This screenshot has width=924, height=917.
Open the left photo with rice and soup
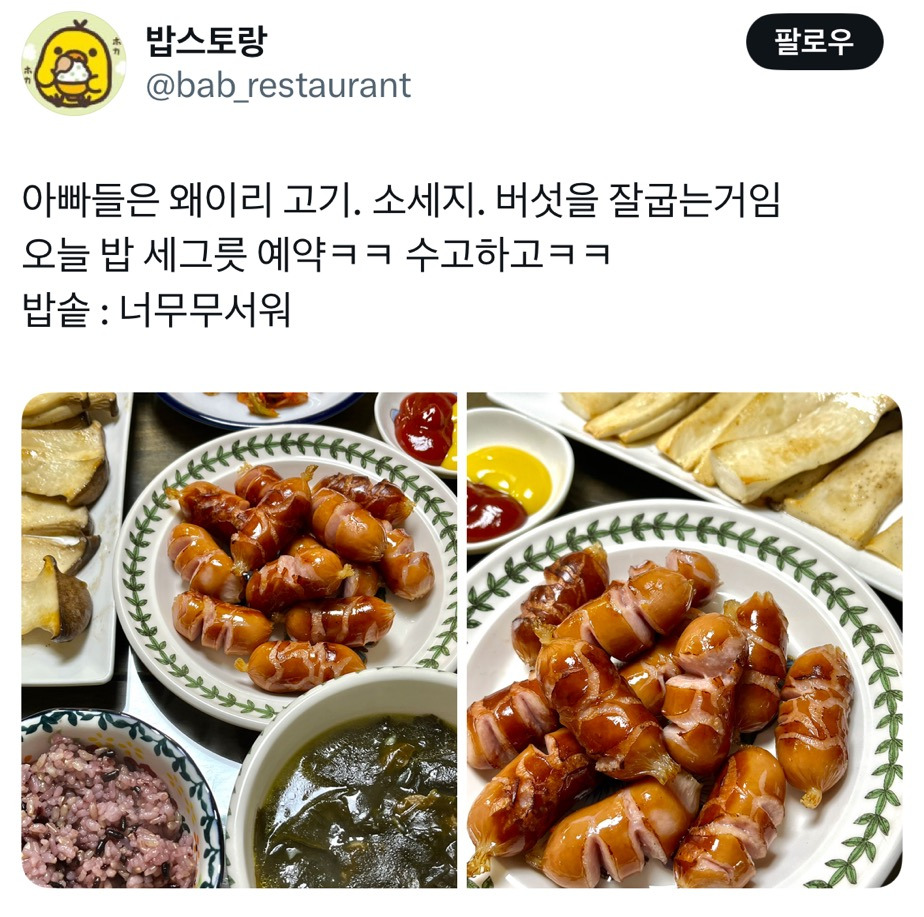click(x=239, y=640)
